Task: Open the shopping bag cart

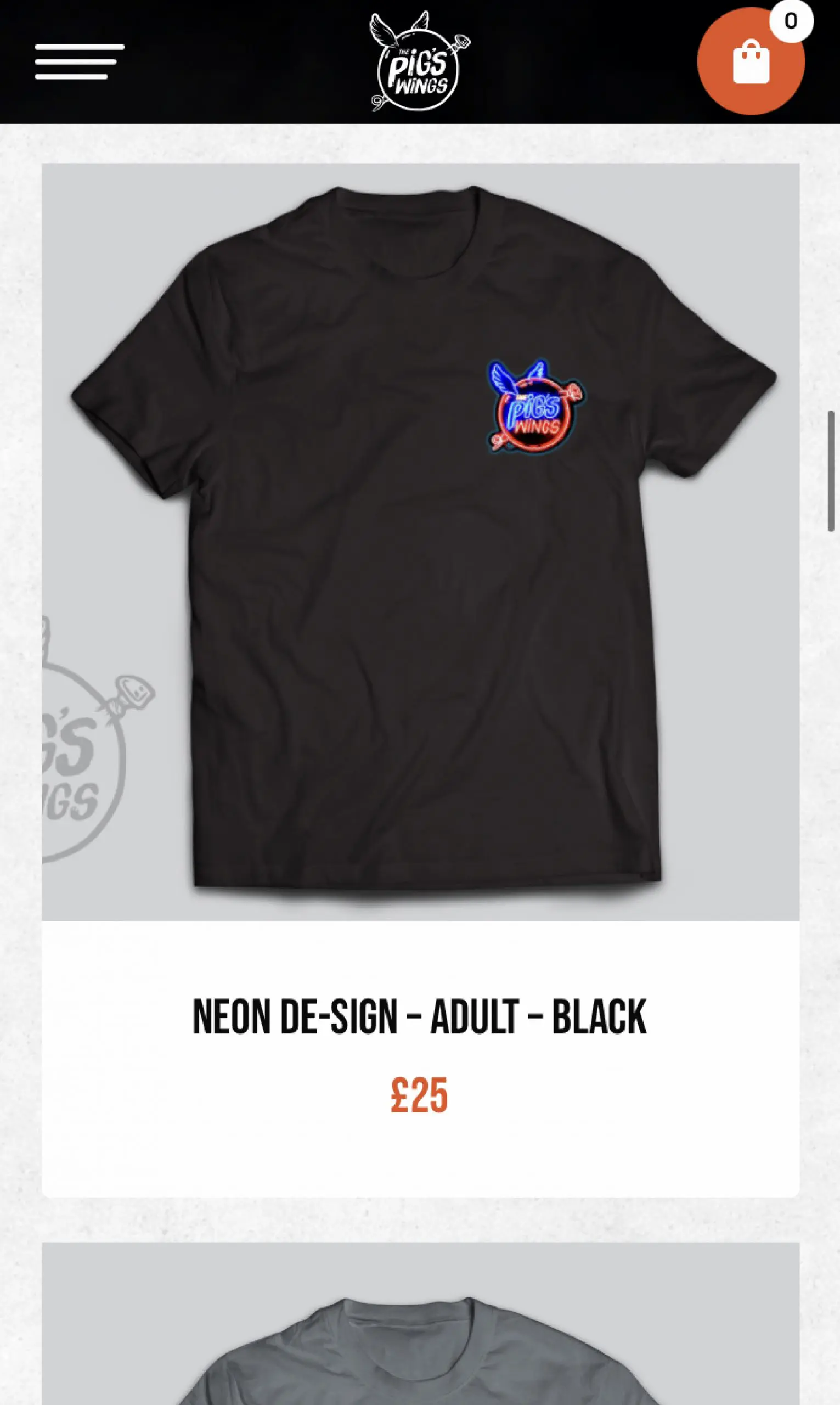Action: 751,61
